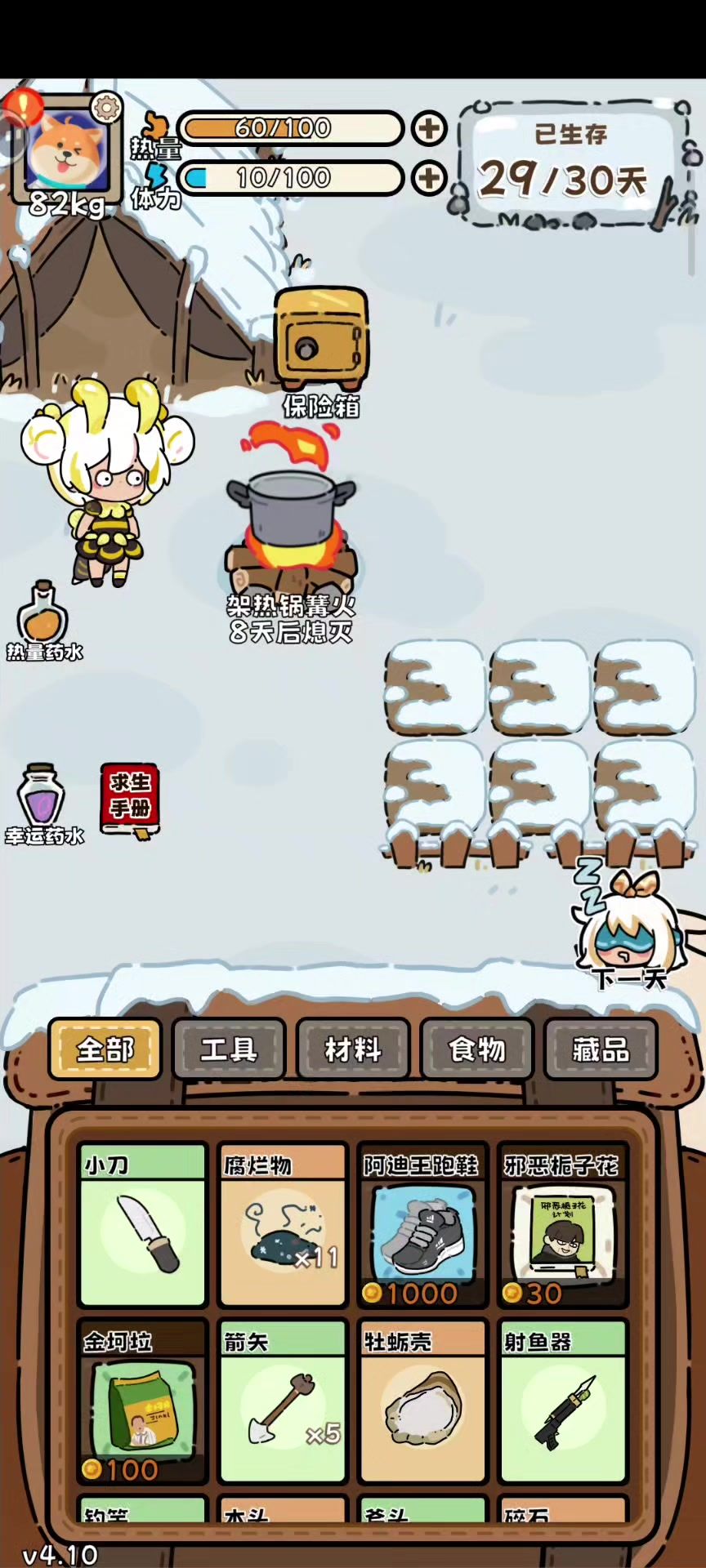Switch to the 材料 tab

point(353,1049)
